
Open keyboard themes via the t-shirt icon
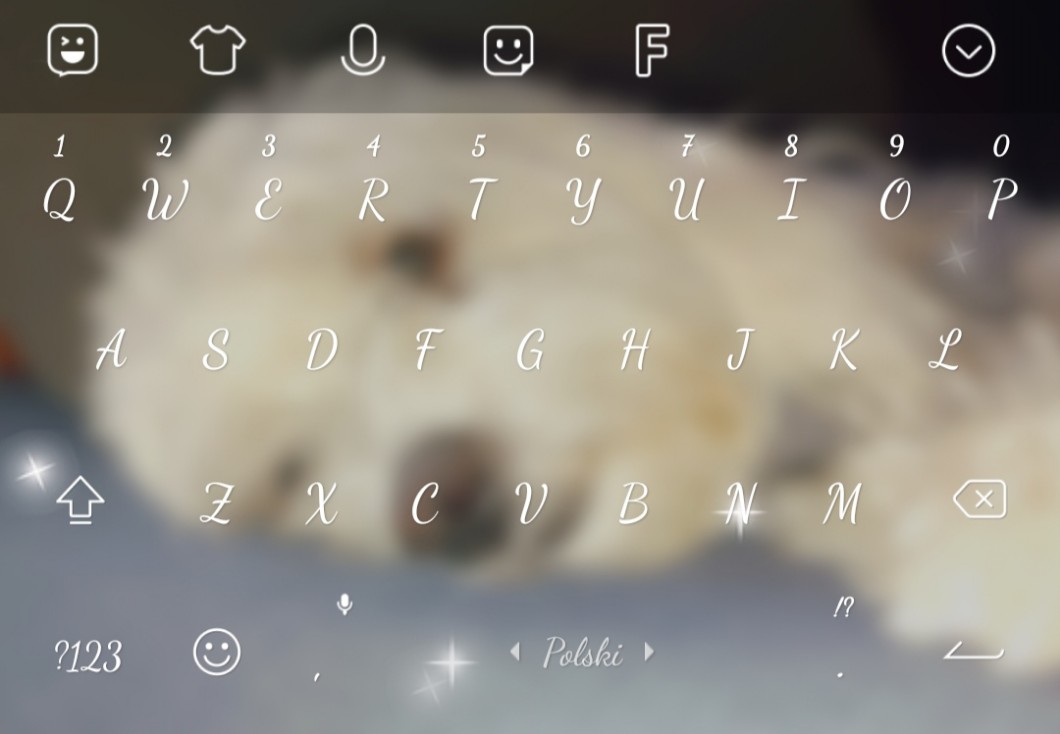click(x=217, y=49)
